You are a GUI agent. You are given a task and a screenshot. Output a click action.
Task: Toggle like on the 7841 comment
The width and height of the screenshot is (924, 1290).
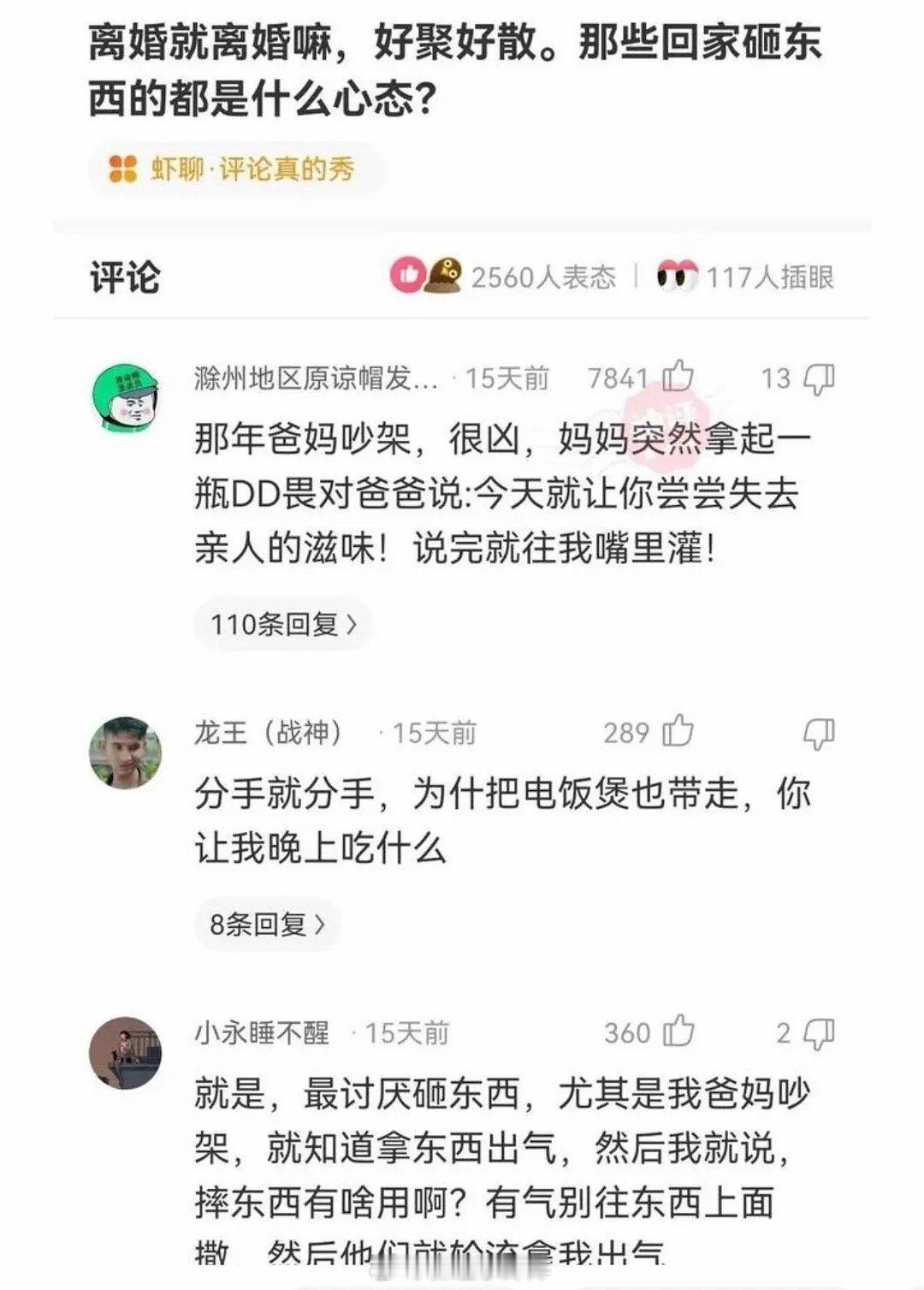click(x=680, y=376)
